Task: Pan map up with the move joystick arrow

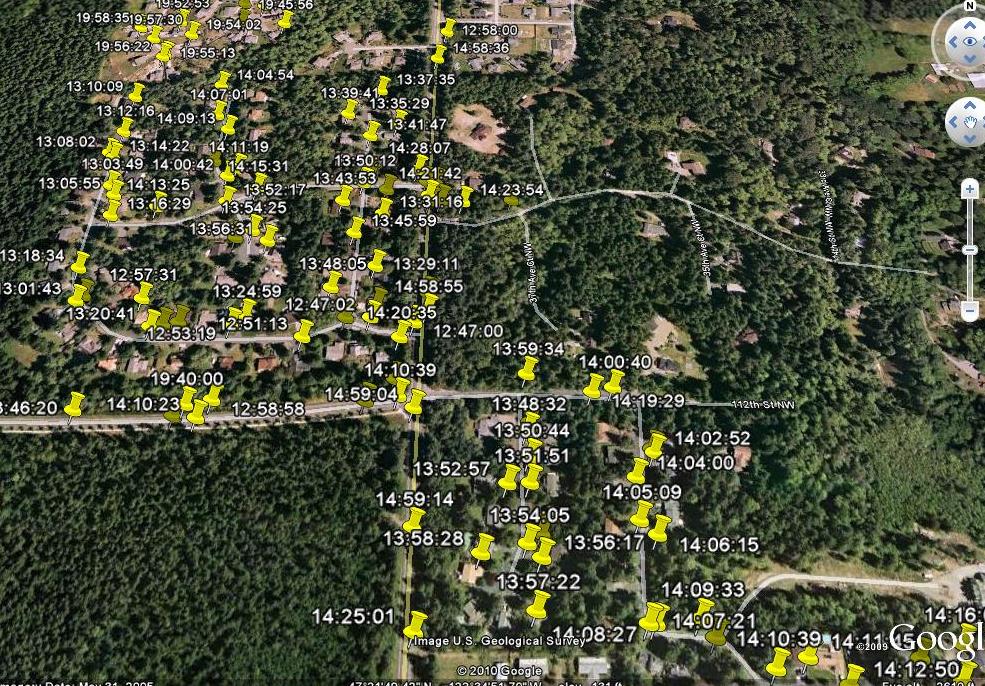Action: [969, 104]
